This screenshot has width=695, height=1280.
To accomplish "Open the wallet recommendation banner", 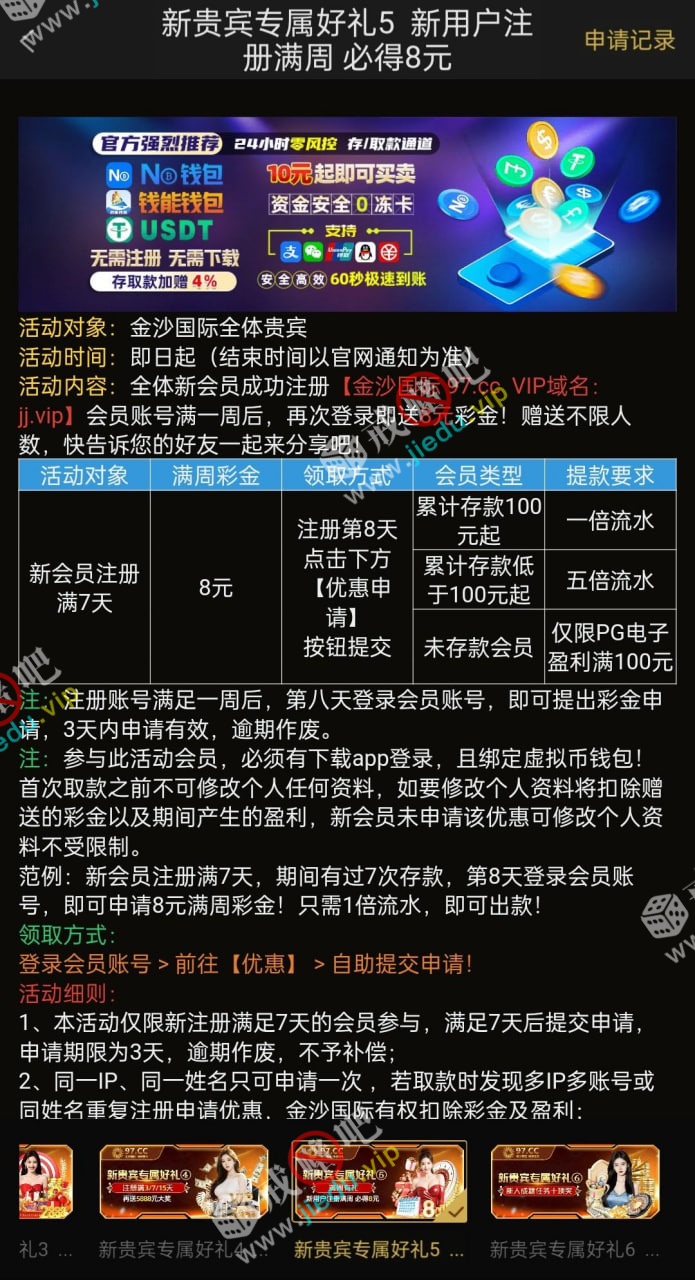I will click(347, 213).
